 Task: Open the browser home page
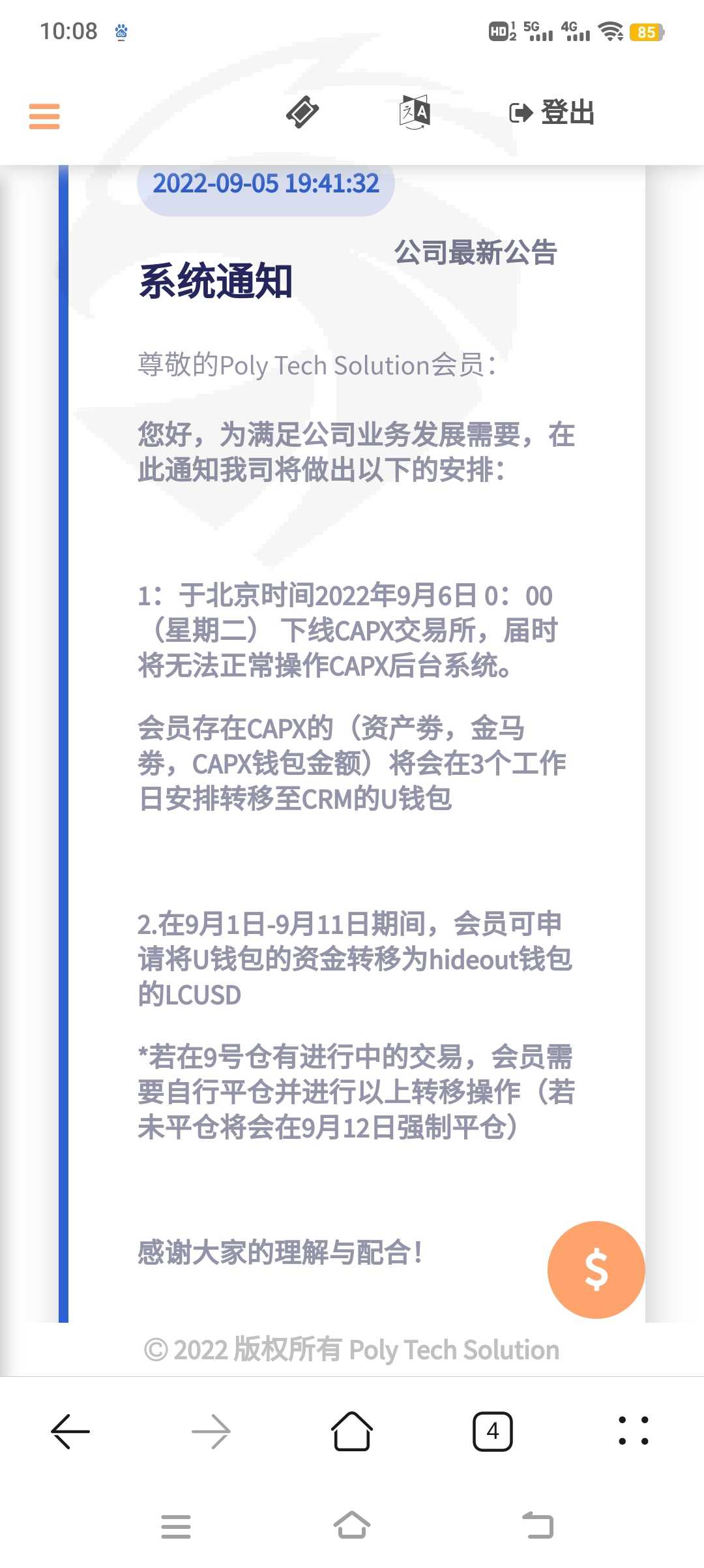point(352,1431)
